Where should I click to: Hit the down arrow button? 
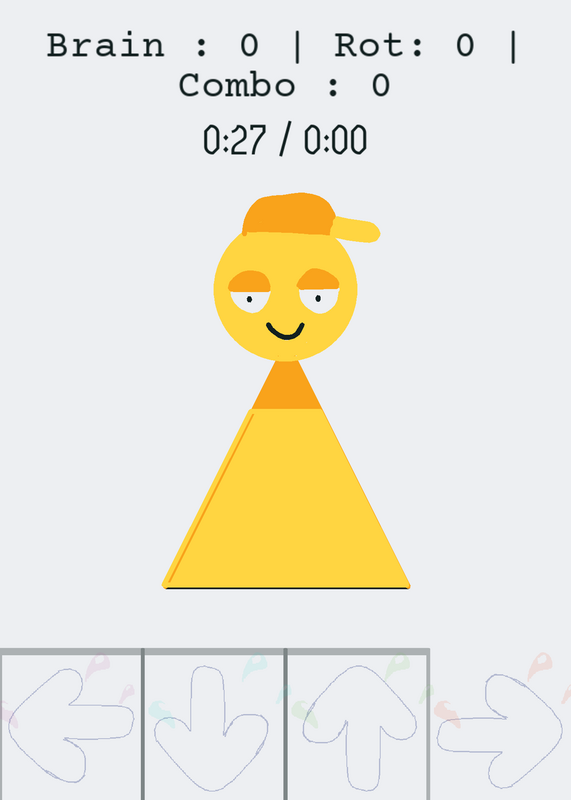click(211, 729)
